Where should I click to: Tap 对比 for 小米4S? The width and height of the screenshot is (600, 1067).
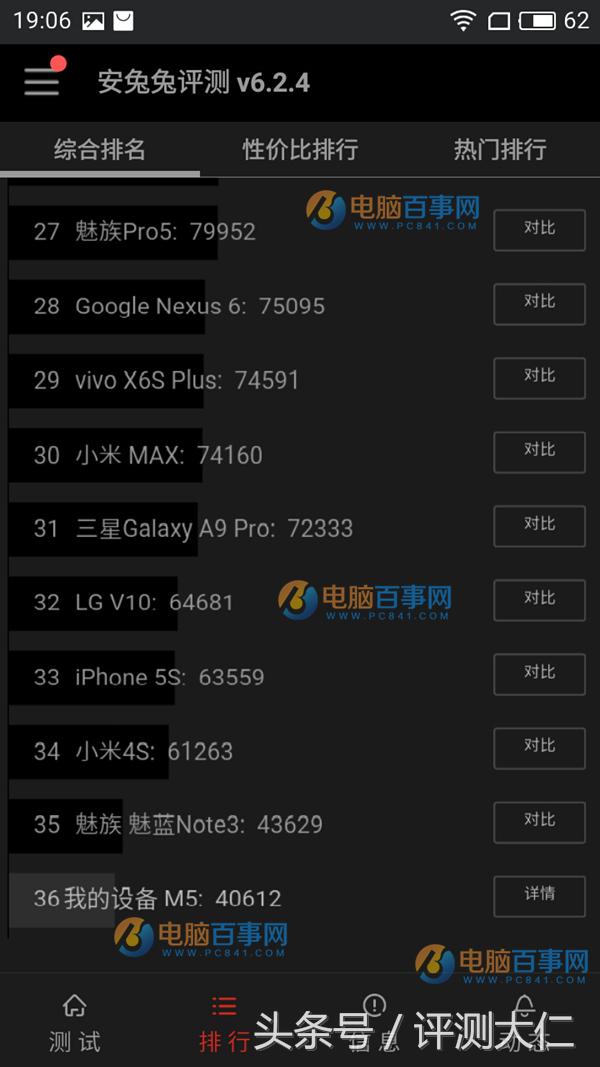pos(539,747)
